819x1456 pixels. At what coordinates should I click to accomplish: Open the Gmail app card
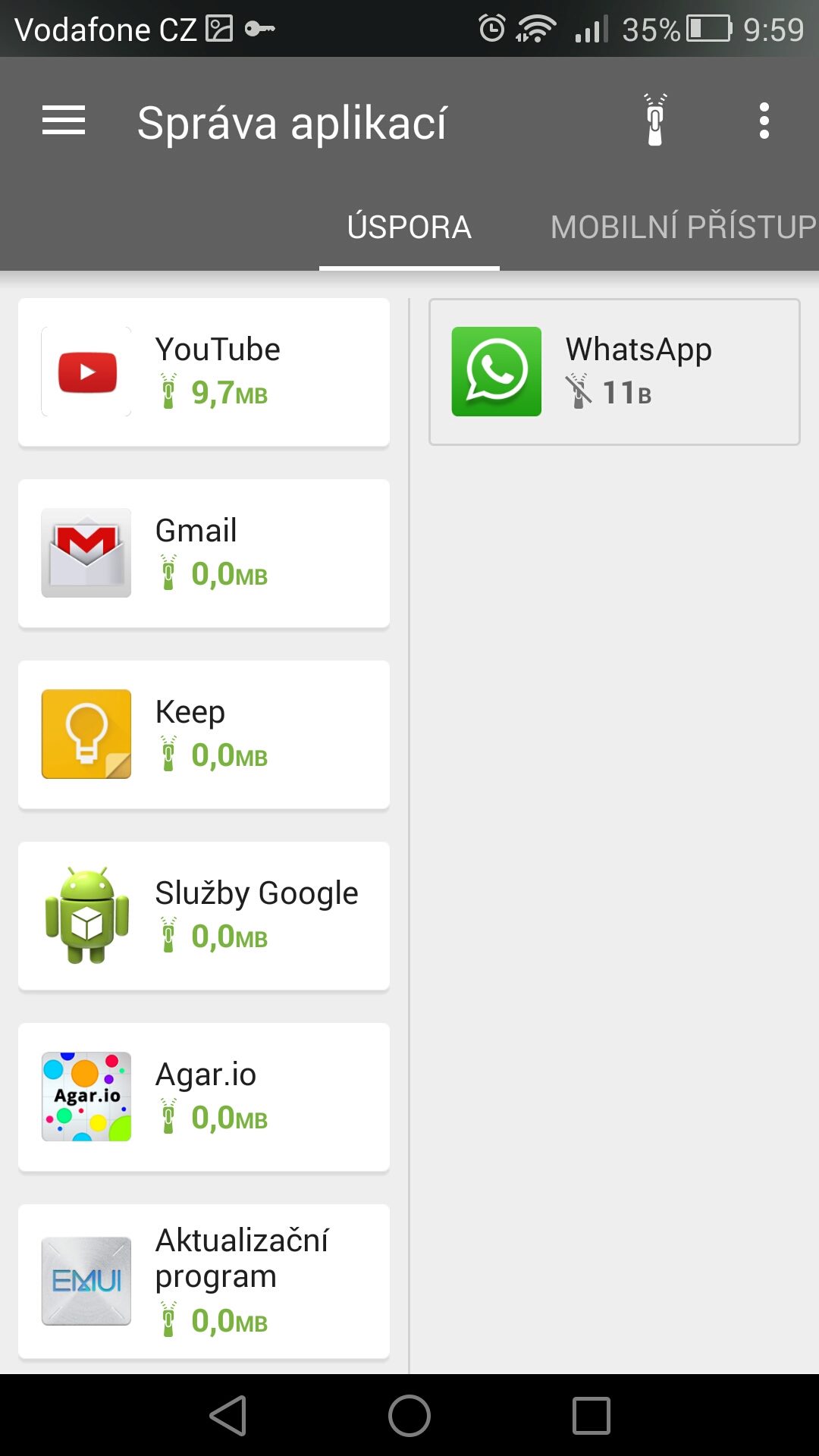pos(204,553)
